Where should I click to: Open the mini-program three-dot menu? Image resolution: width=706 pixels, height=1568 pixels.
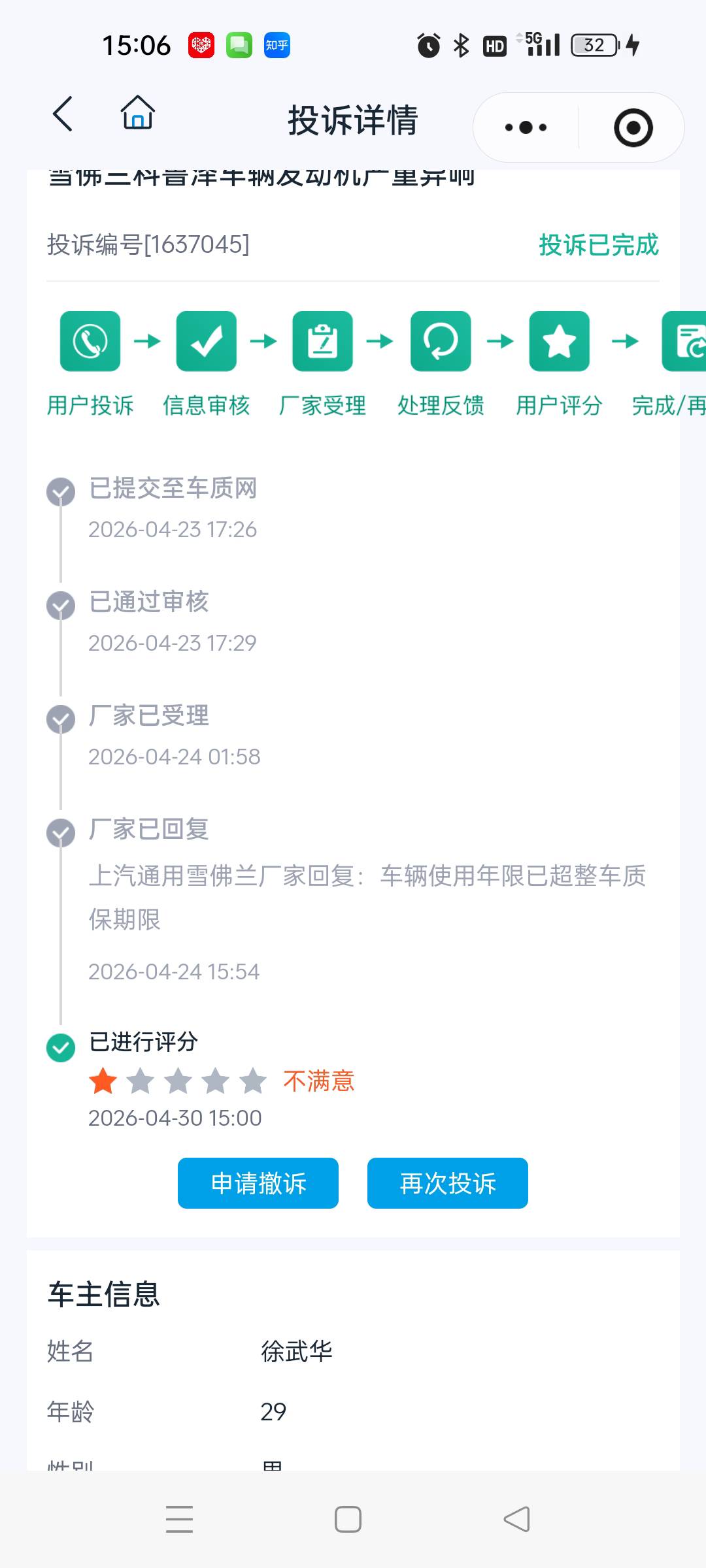pos(526,127)
